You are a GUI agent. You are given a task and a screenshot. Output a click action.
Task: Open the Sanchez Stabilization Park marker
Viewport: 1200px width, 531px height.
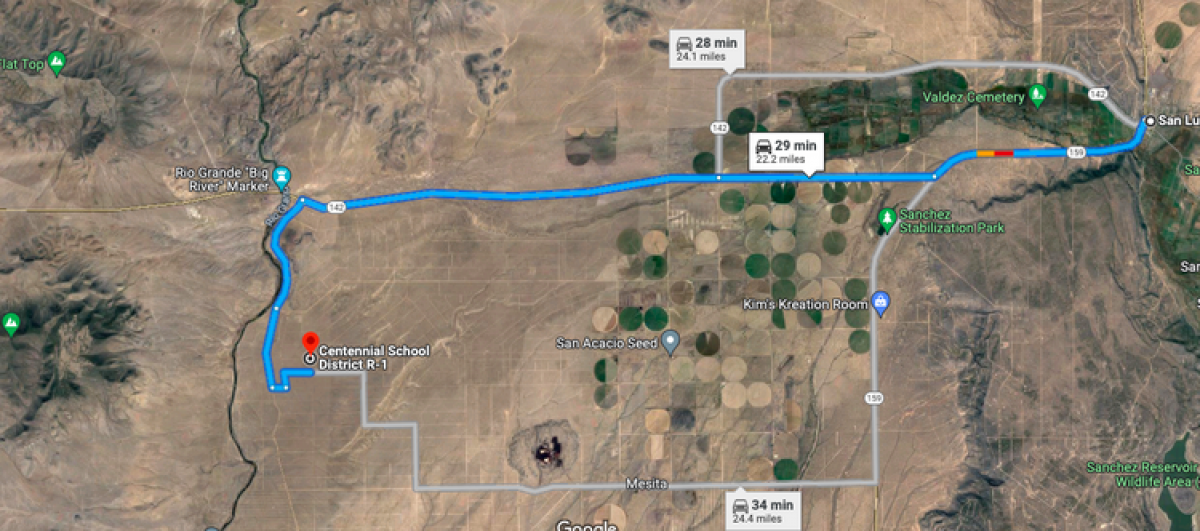click(886, 217)
